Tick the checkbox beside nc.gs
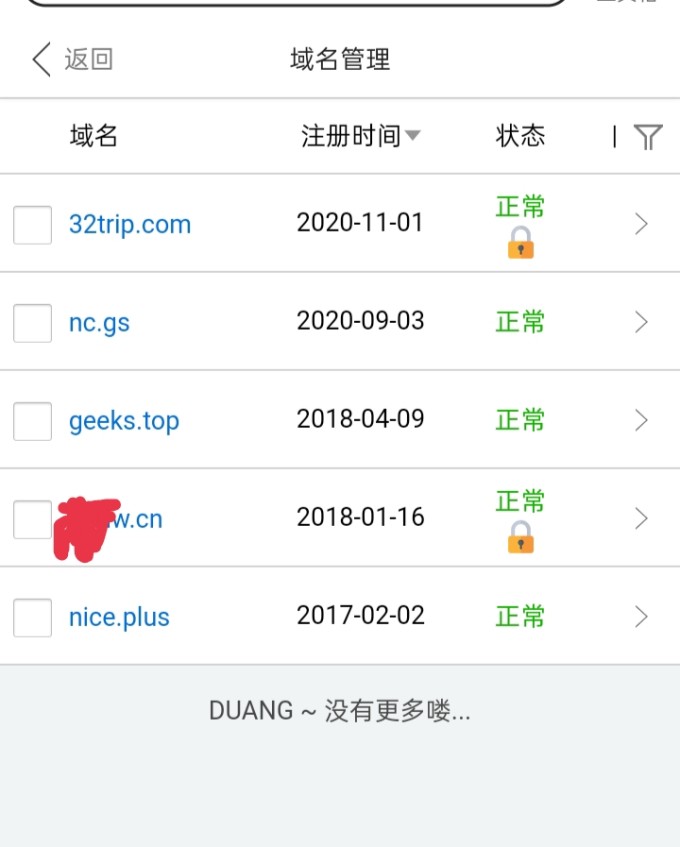Viewport: 680px width, 847px height. point(32,323)
